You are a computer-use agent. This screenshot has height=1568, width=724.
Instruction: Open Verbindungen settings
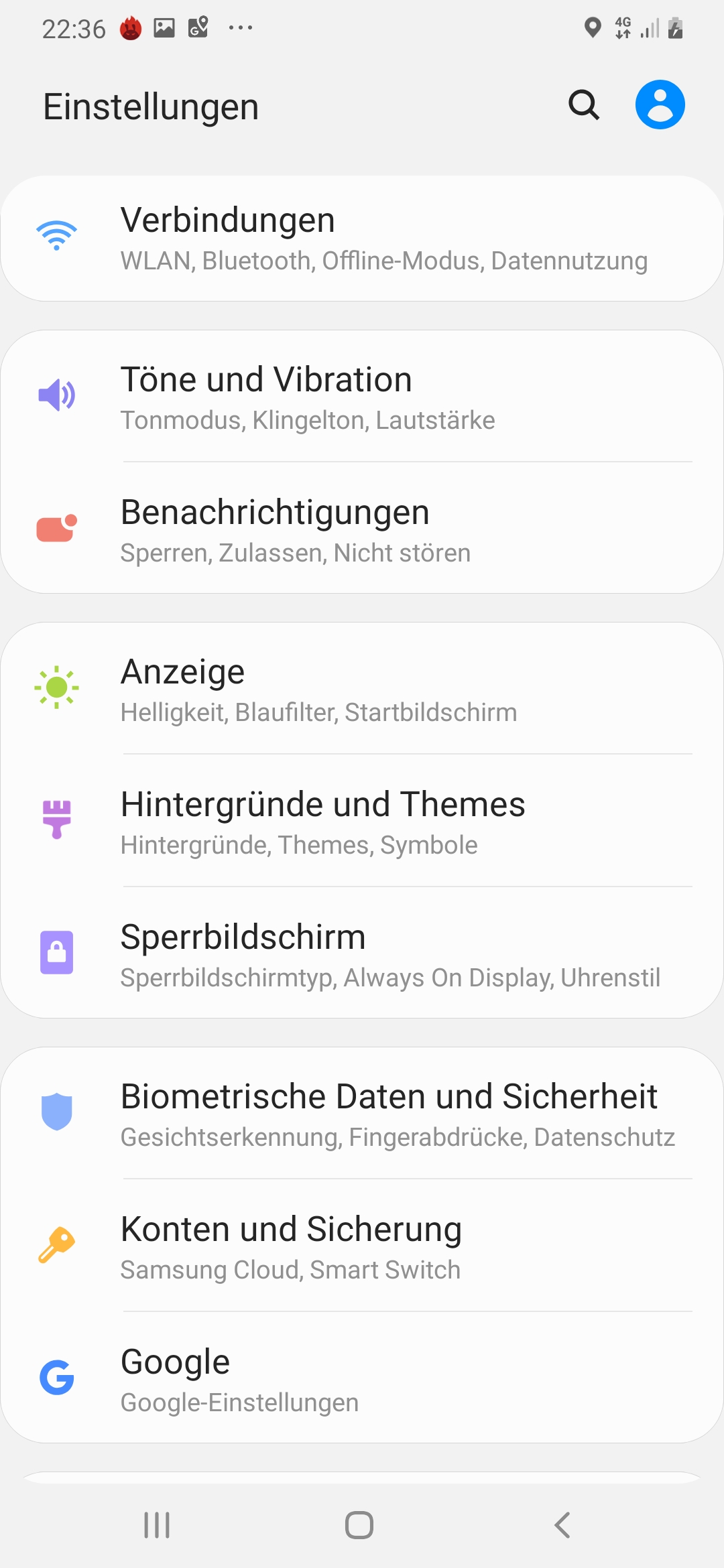point(362,239)
